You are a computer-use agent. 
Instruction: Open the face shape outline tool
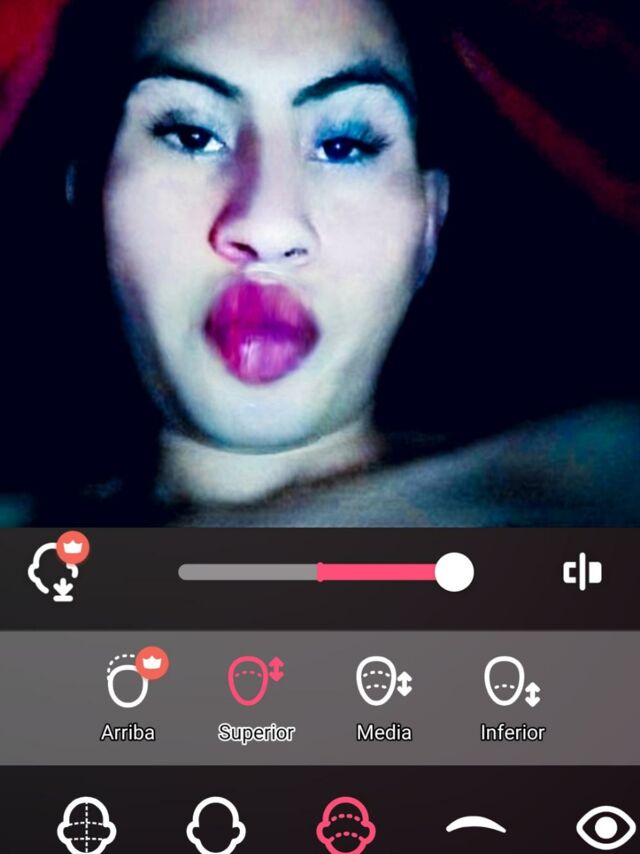pyautogui.click(x=216, y=826)
